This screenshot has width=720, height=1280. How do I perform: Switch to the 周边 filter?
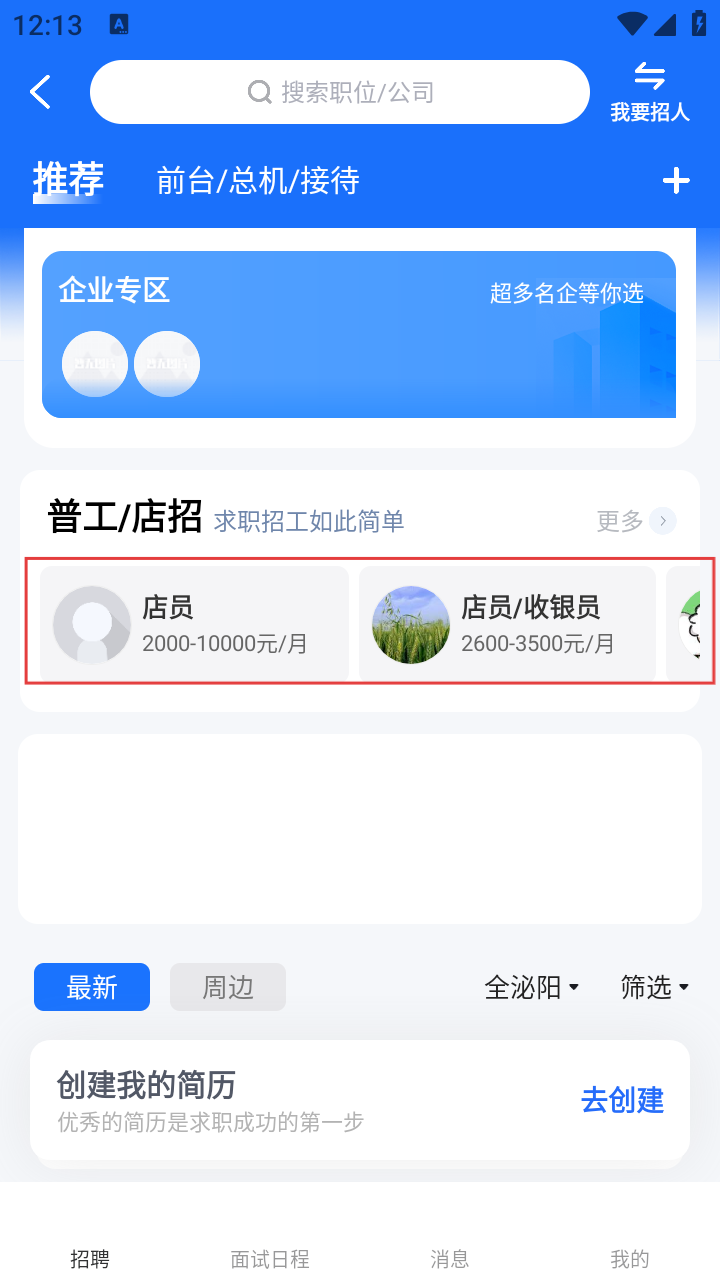tap(228, 987)
